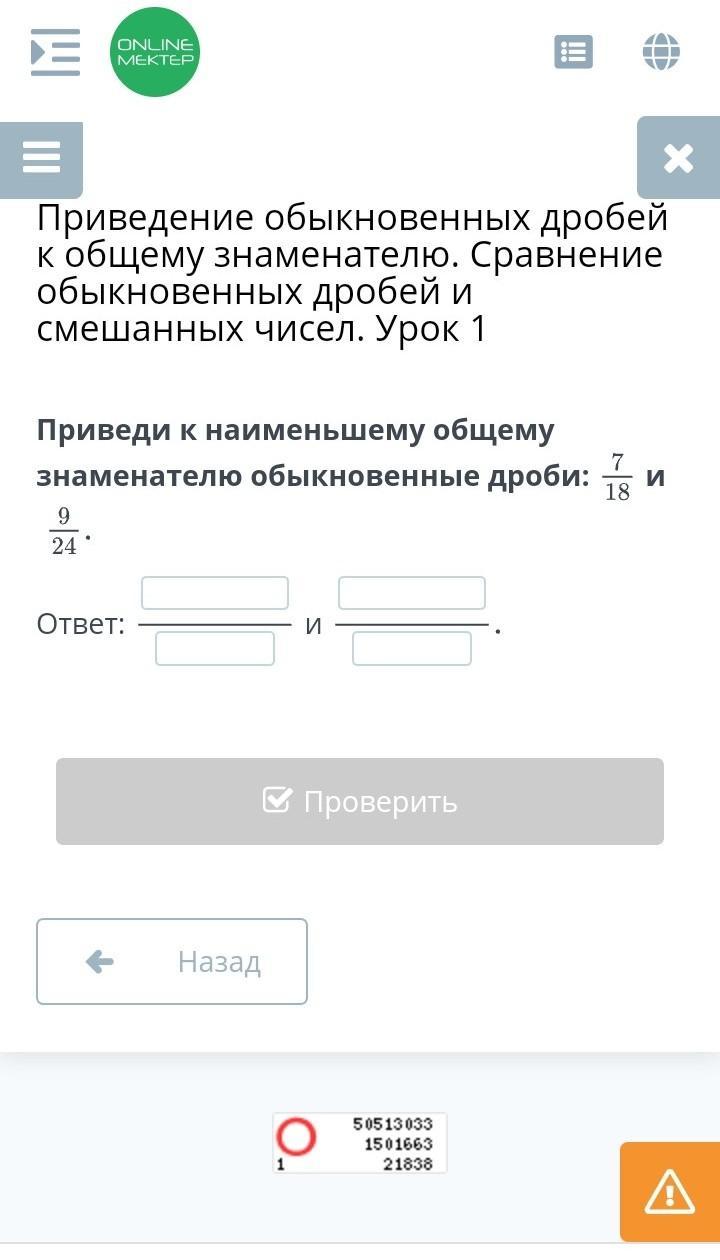Go back with the Назад button

click(172, 961)
